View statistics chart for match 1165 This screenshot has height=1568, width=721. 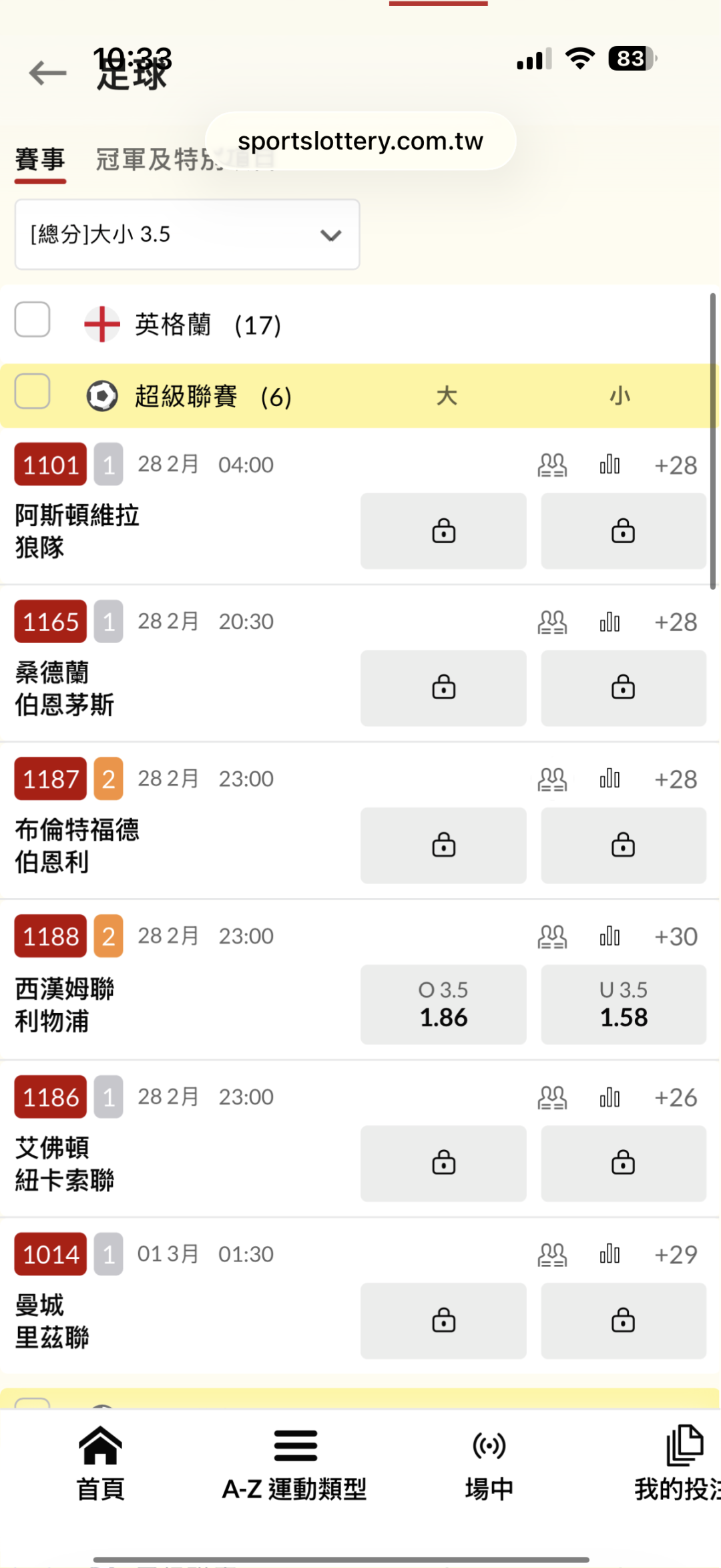tap(610, 622)
